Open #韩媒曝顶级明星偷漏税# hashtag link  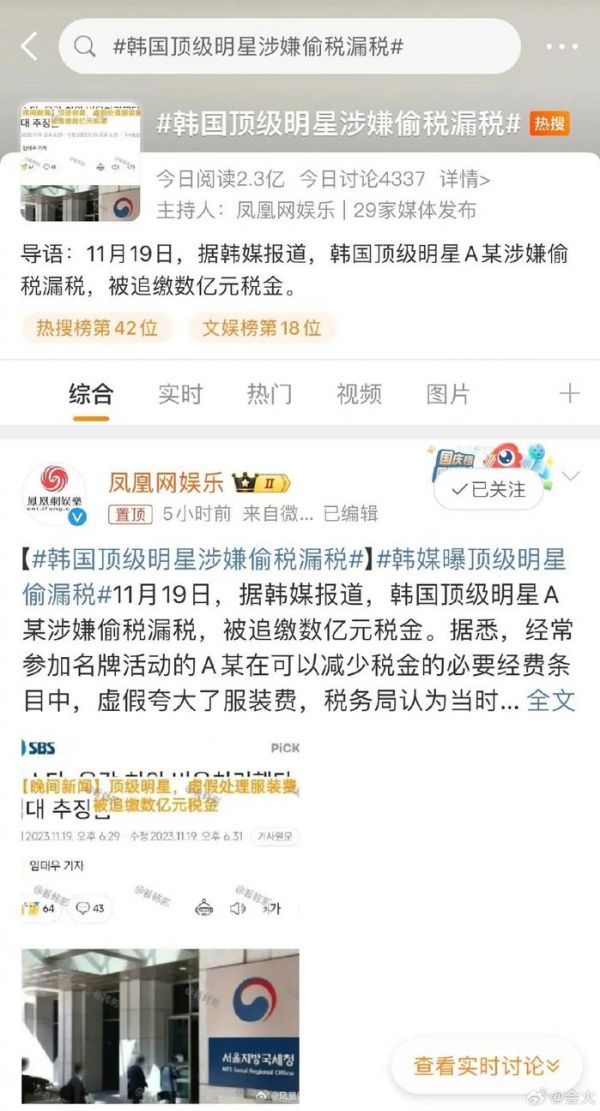point(470,557)
